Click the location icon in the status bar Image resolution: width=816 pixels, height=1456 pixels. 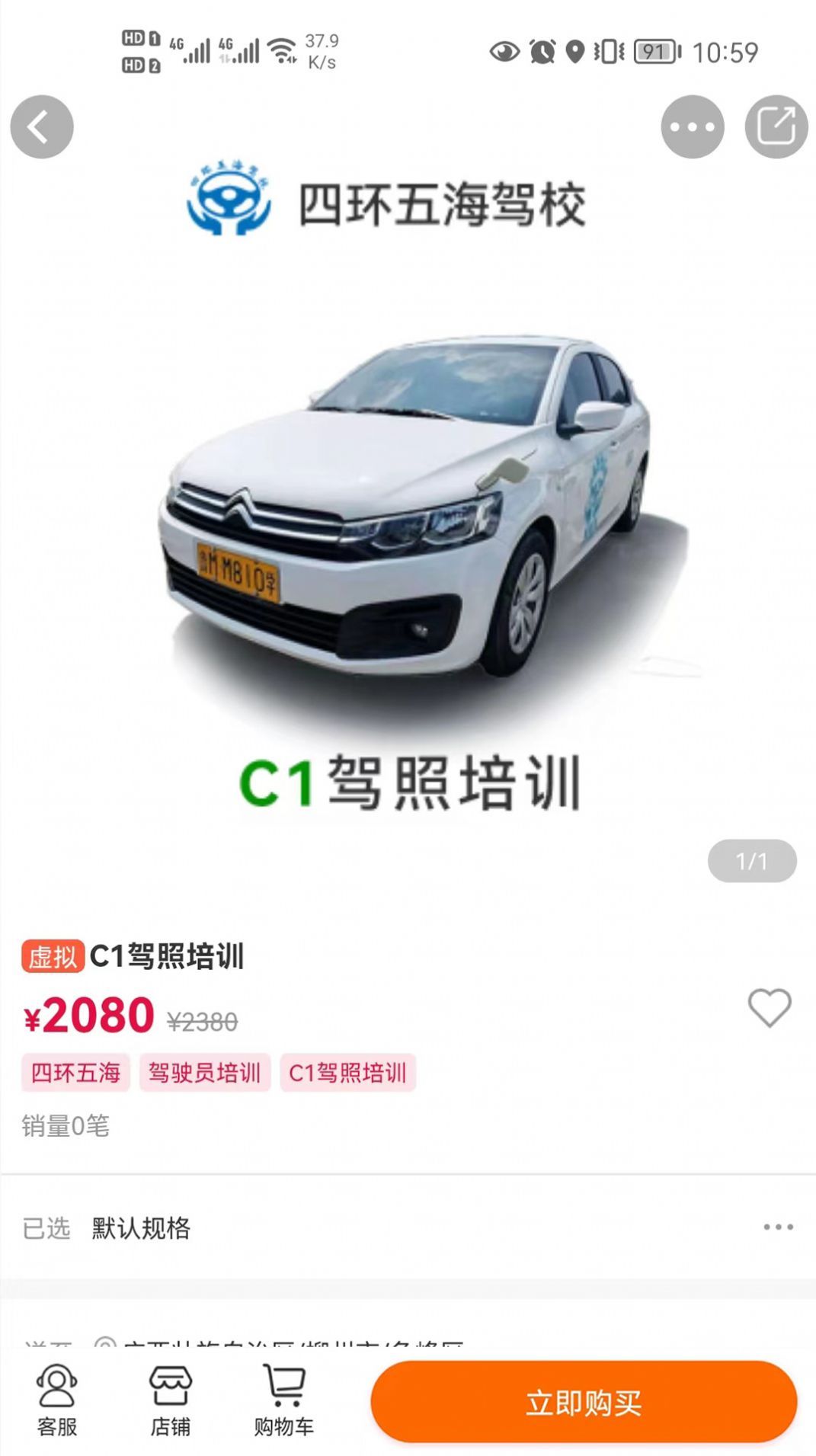pos(575,50)
